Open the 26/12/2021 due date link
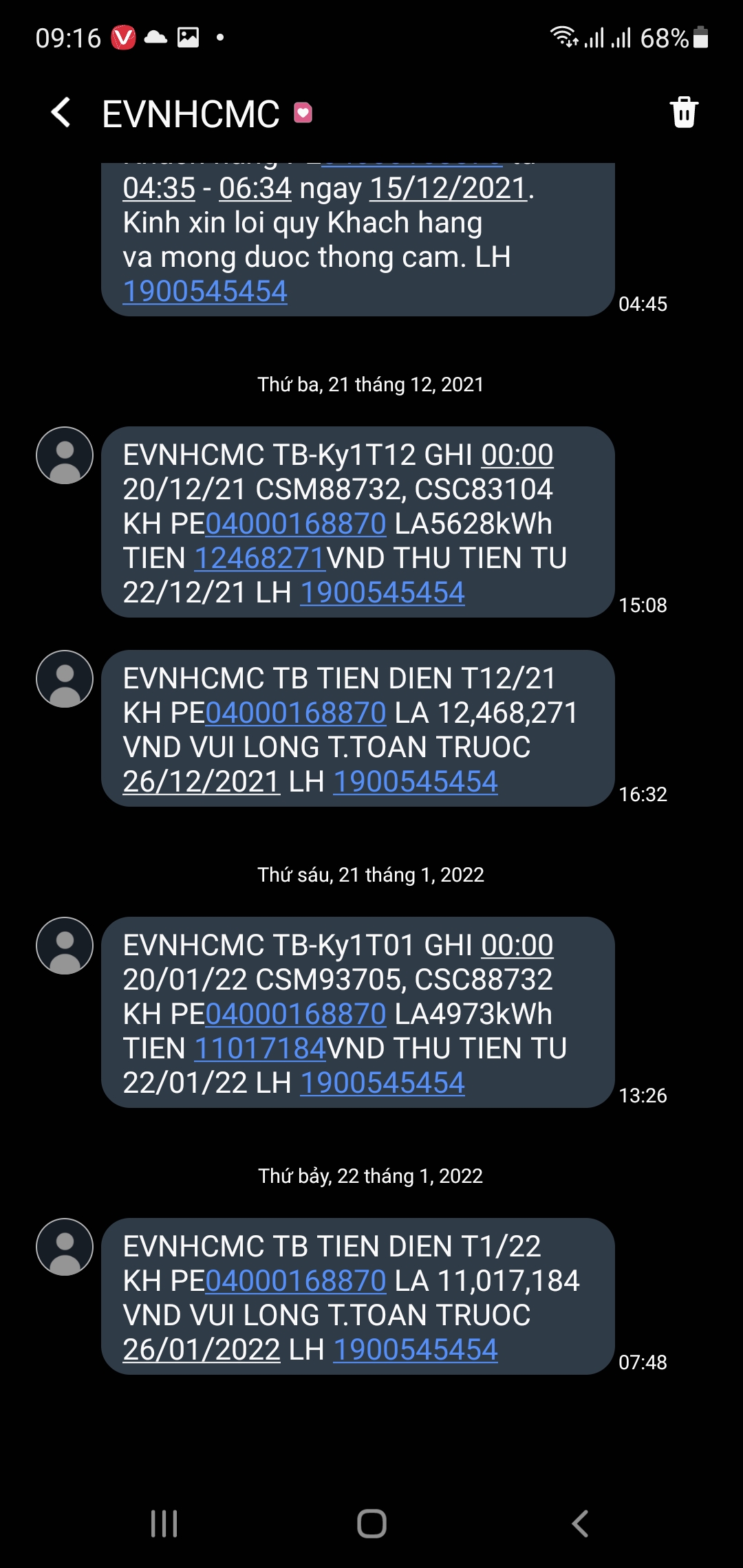This screenshot has height=1568, width=743. coord(202,782)
